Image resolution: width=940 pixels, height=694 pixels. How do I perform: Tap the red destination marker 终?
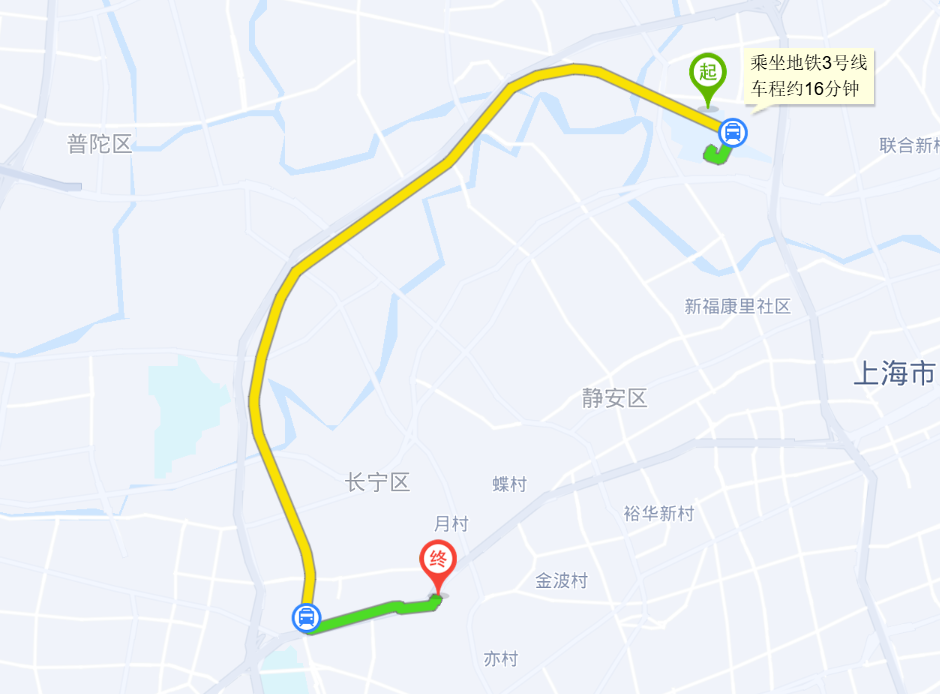(437, 562)
